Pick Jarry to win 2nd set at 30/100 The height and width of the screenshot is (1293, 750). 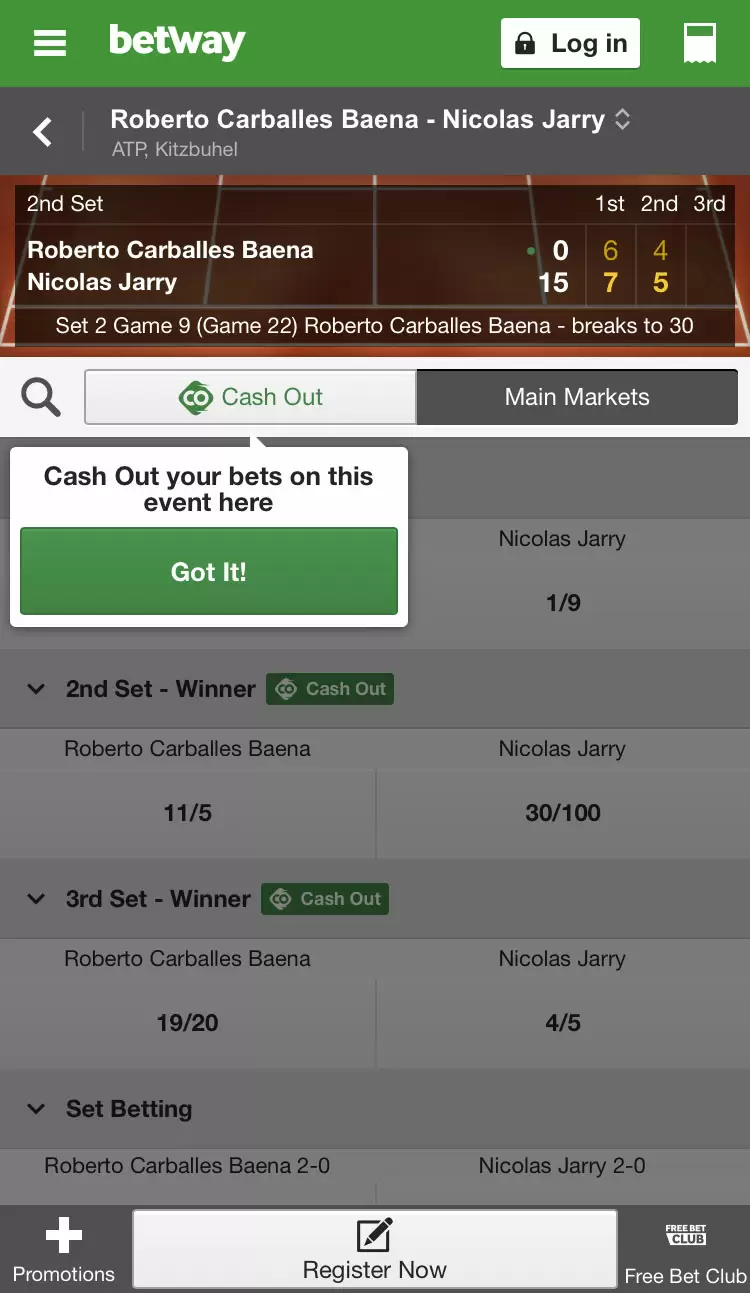pos(562,812)
